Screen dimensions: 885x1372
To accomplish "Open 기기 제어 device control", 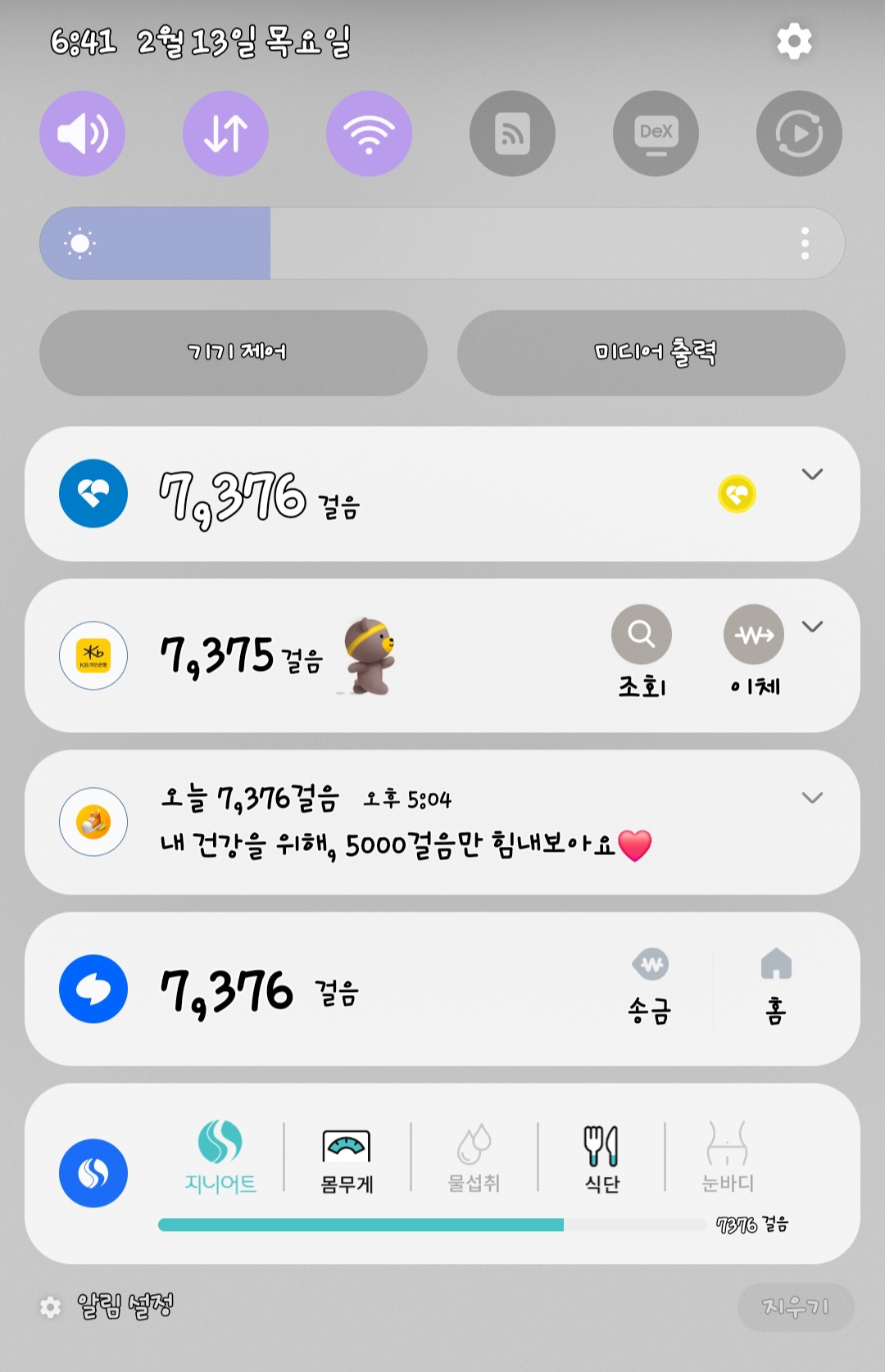I will click(234, 352).
